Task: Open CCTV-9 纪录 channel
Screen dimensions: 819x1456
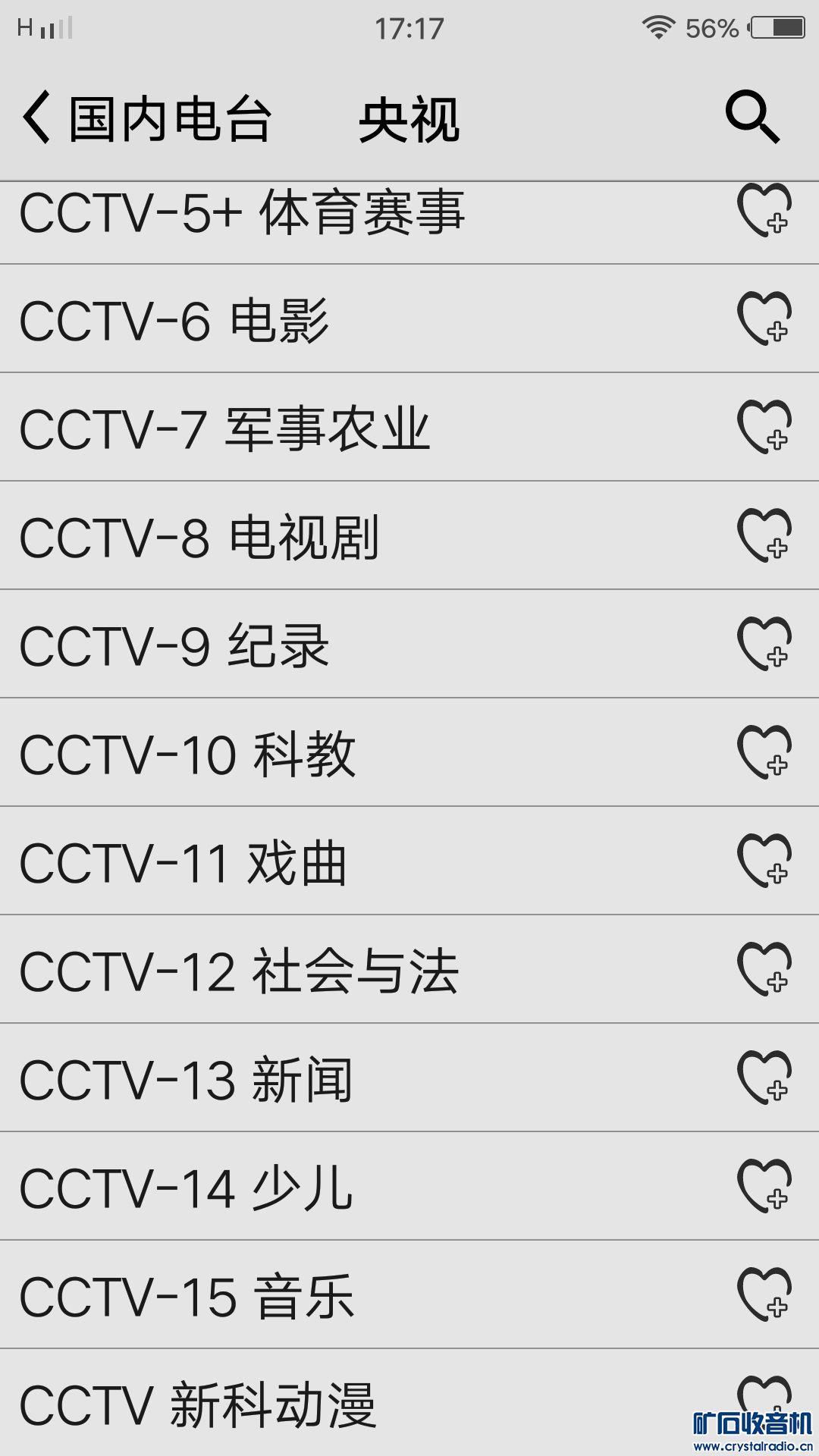Action: click(x=174, y=645)
